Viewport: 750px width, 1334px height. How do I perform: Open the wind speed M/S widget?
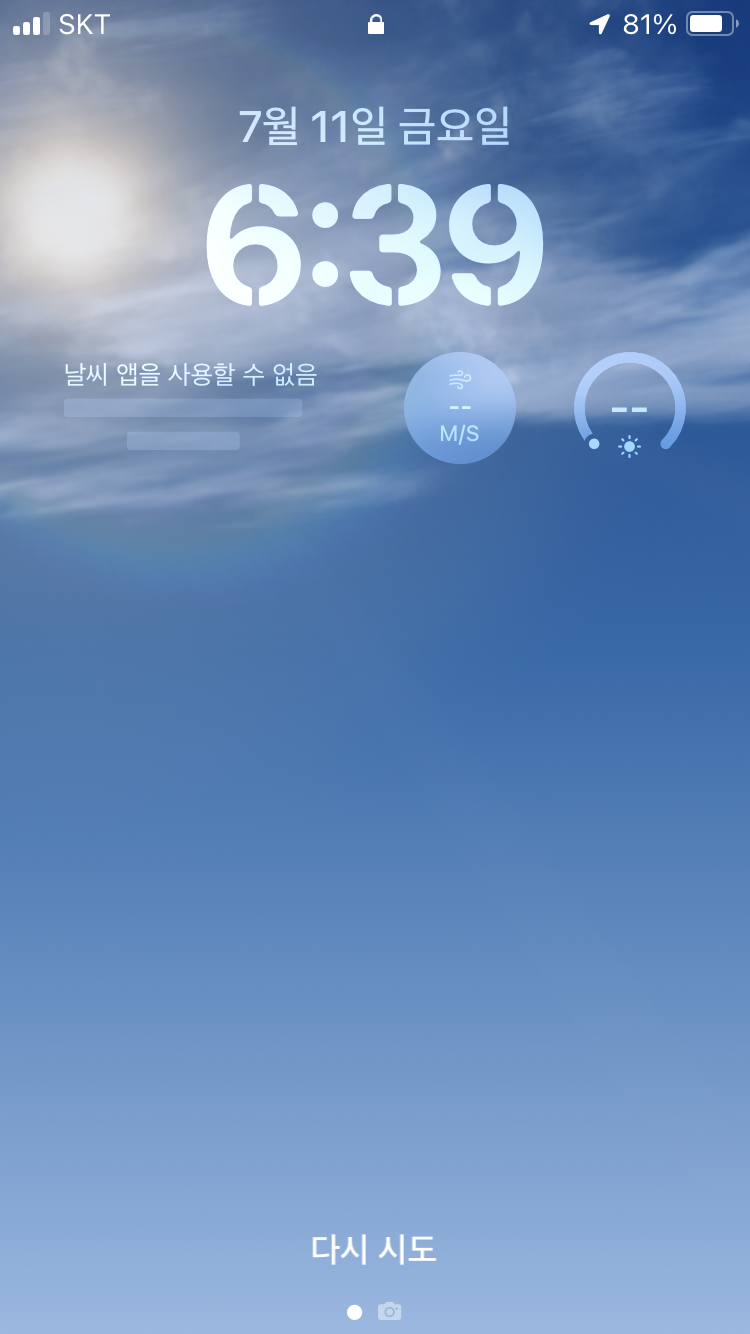click(460, 408)
